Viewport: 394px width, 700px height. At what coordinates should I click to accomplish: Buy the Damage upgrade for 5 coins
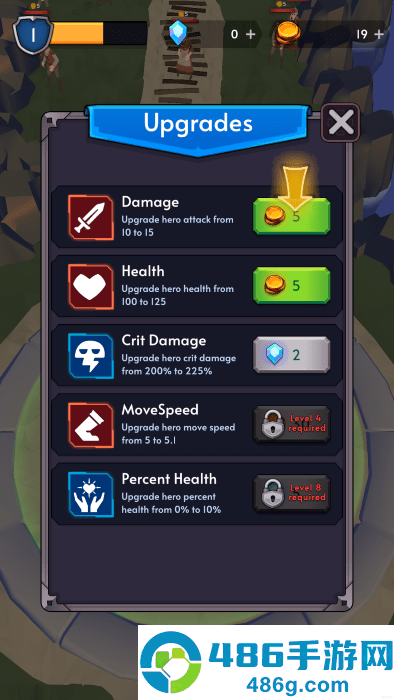292,217
